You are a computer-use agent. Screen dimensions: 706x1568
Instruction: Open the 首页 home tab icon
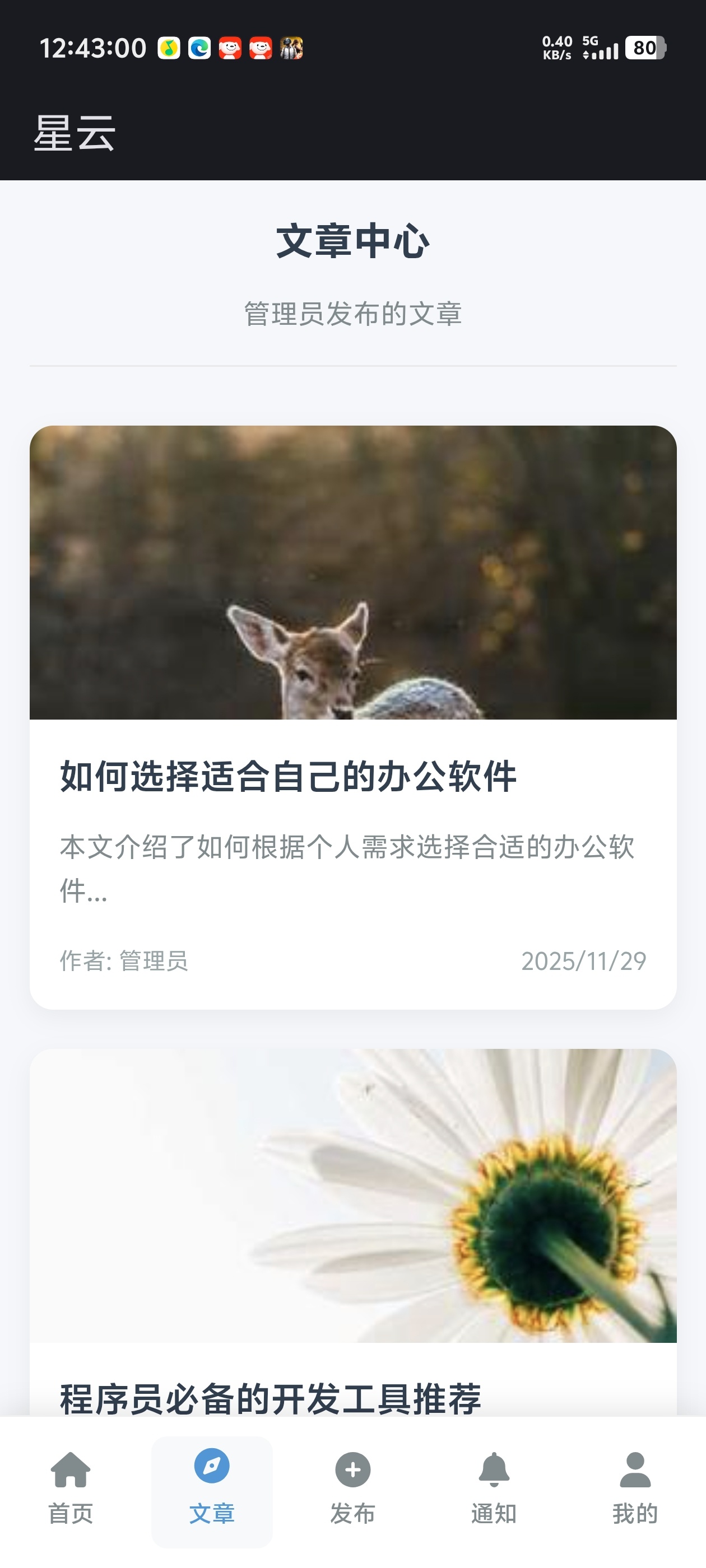(x=71, y=1474)
